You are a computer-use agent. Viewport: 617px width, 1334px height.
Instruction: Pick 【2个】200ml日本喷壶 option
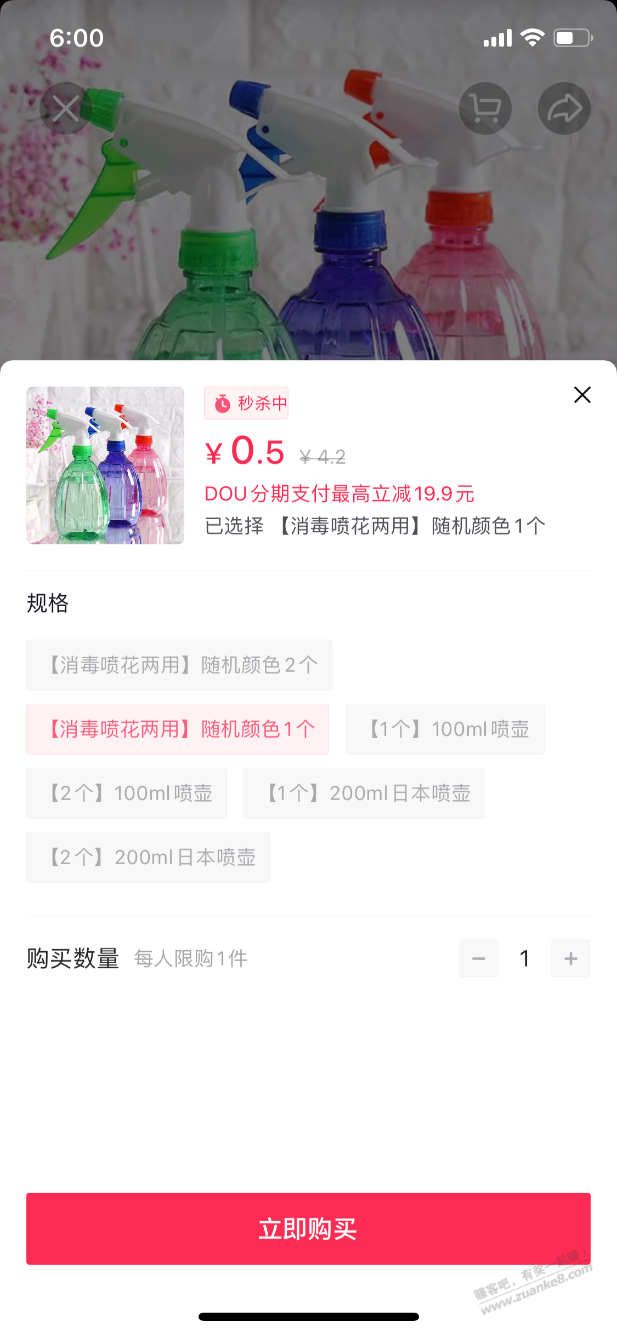(x=148, y=857)
